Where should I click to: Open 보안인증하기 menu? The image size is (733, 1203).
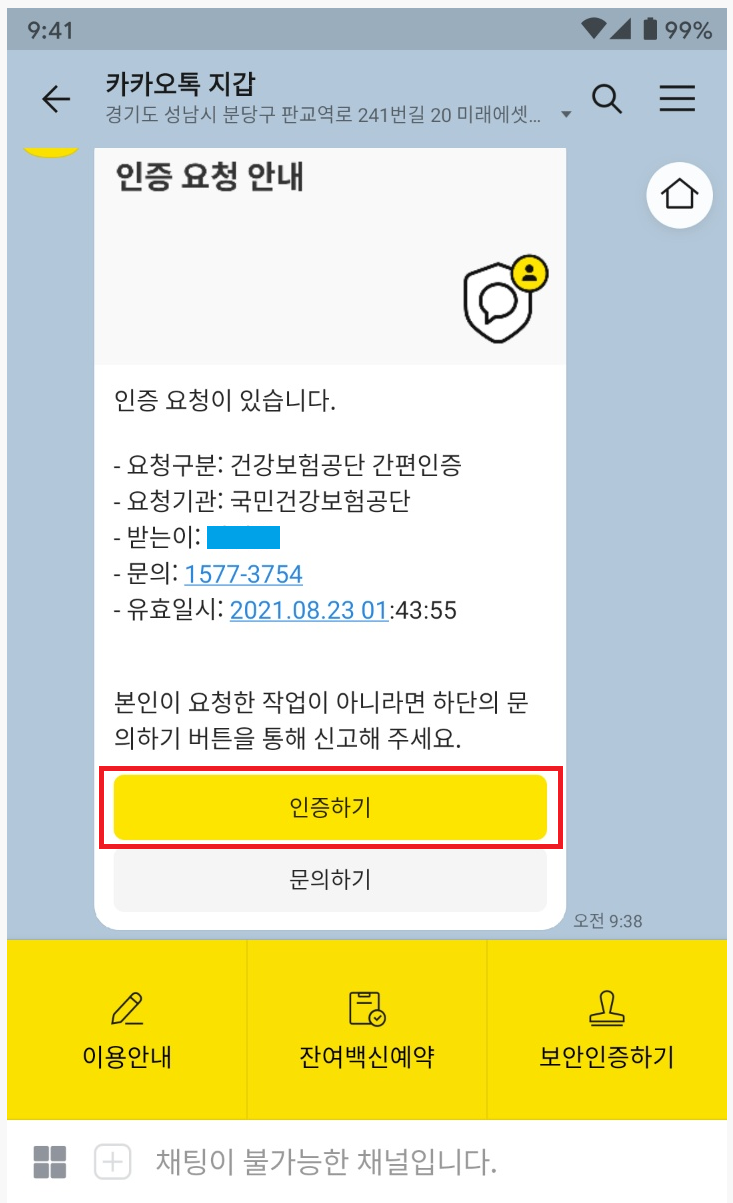point(607,1029)
